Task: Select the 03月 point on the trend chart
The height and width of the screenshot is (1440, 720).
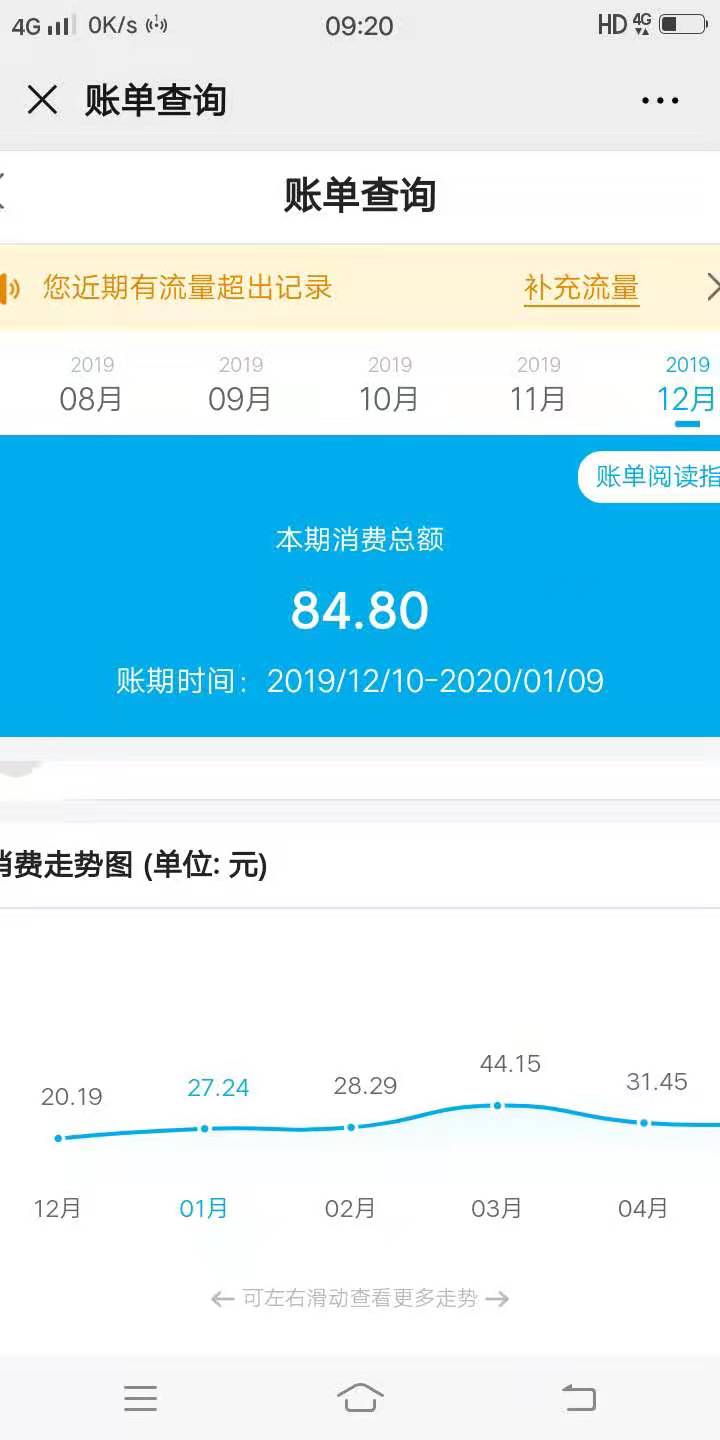Action: 497,1105
